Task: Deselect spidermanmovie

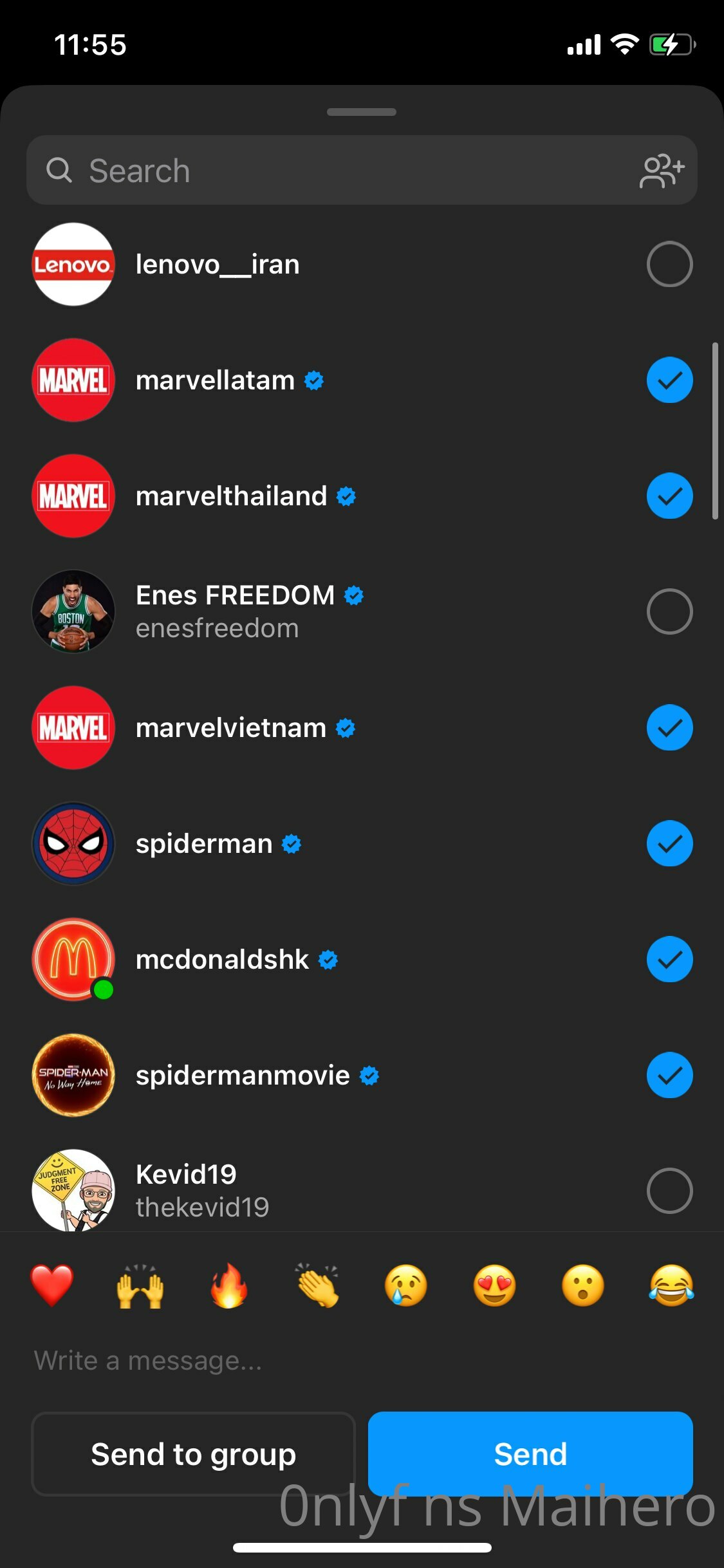Action: click(x=669, y=1075)
